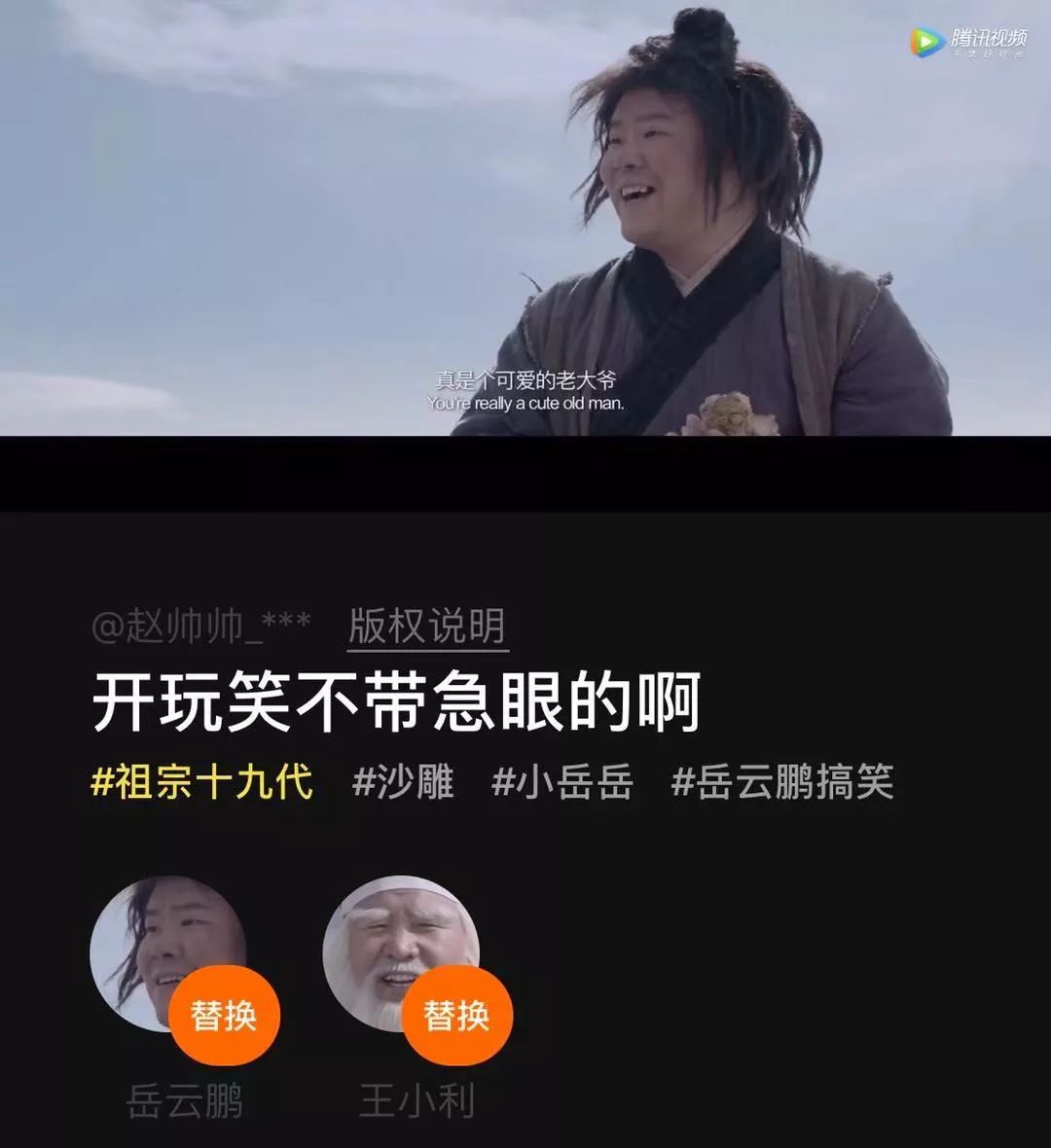
Task: Tap 替换 to replace 王小利's face
Action: tap(456, 1016)
